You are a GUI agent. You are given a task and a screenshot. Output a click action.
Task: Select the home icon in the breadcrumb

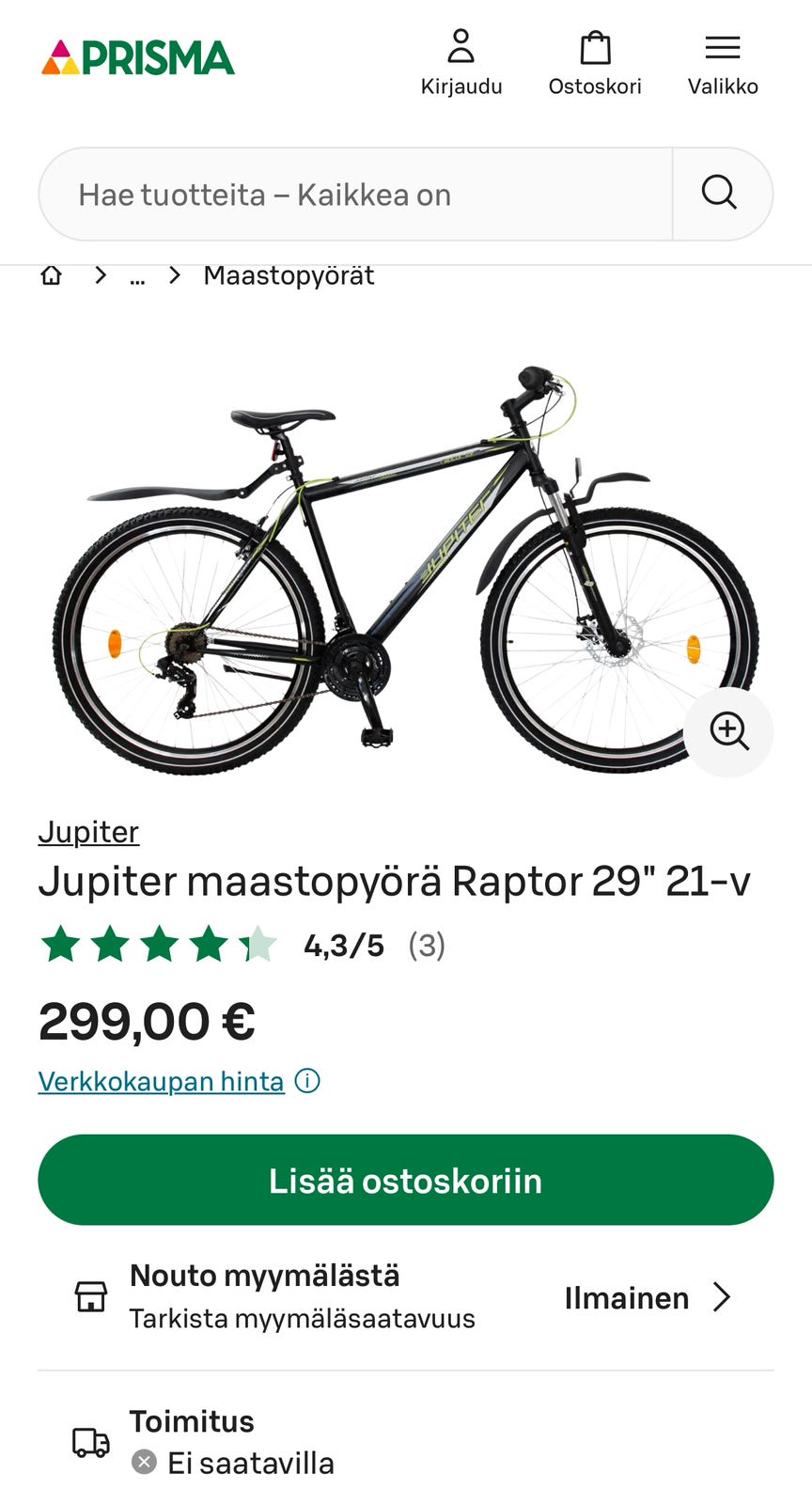click(53, 274)
